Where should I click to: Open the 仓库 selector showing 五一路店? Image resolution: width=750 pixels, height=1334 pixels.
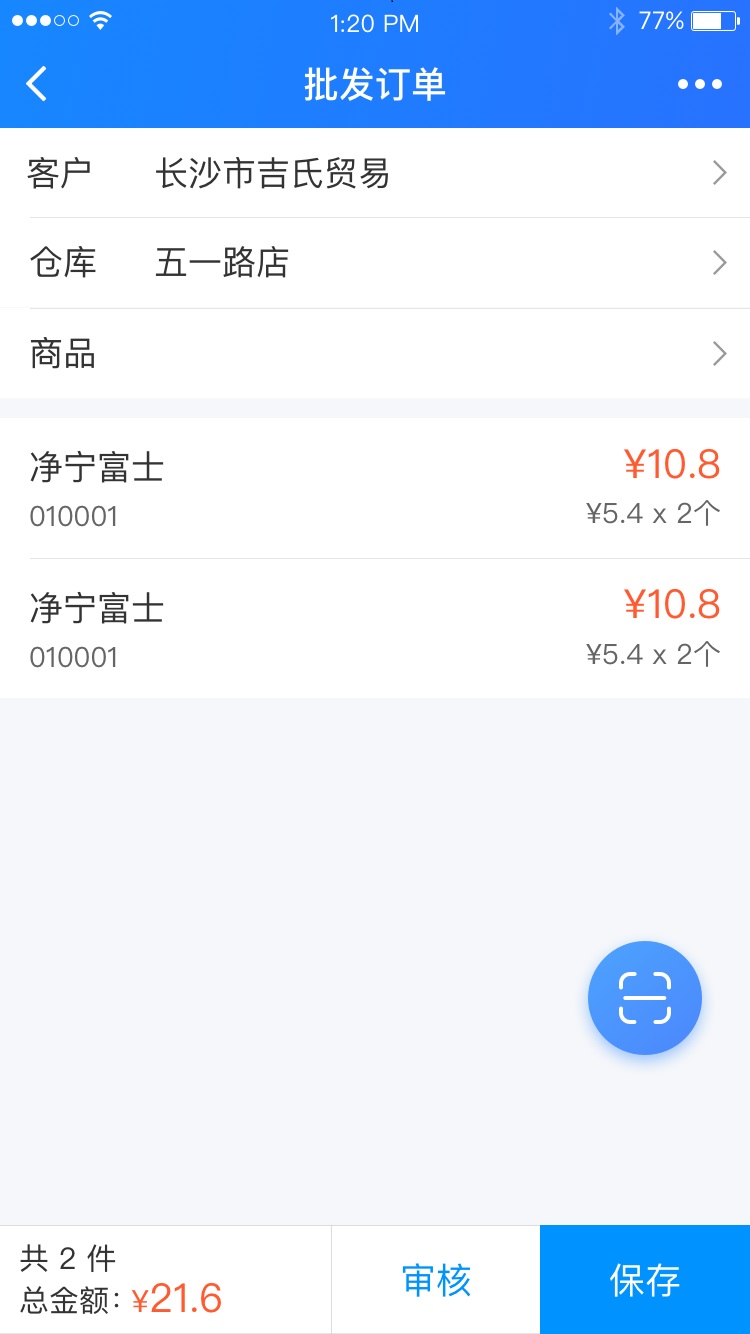(375, 262)
